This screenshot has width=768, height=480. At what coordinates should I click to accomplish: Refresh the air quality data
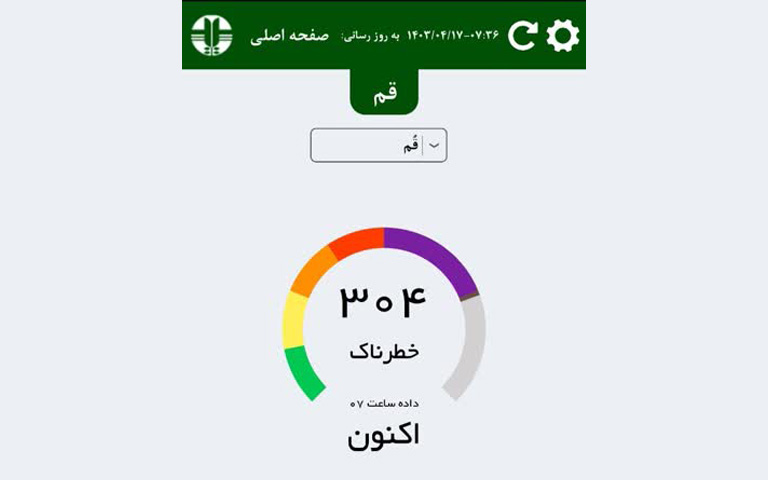[x=522, y=36]
